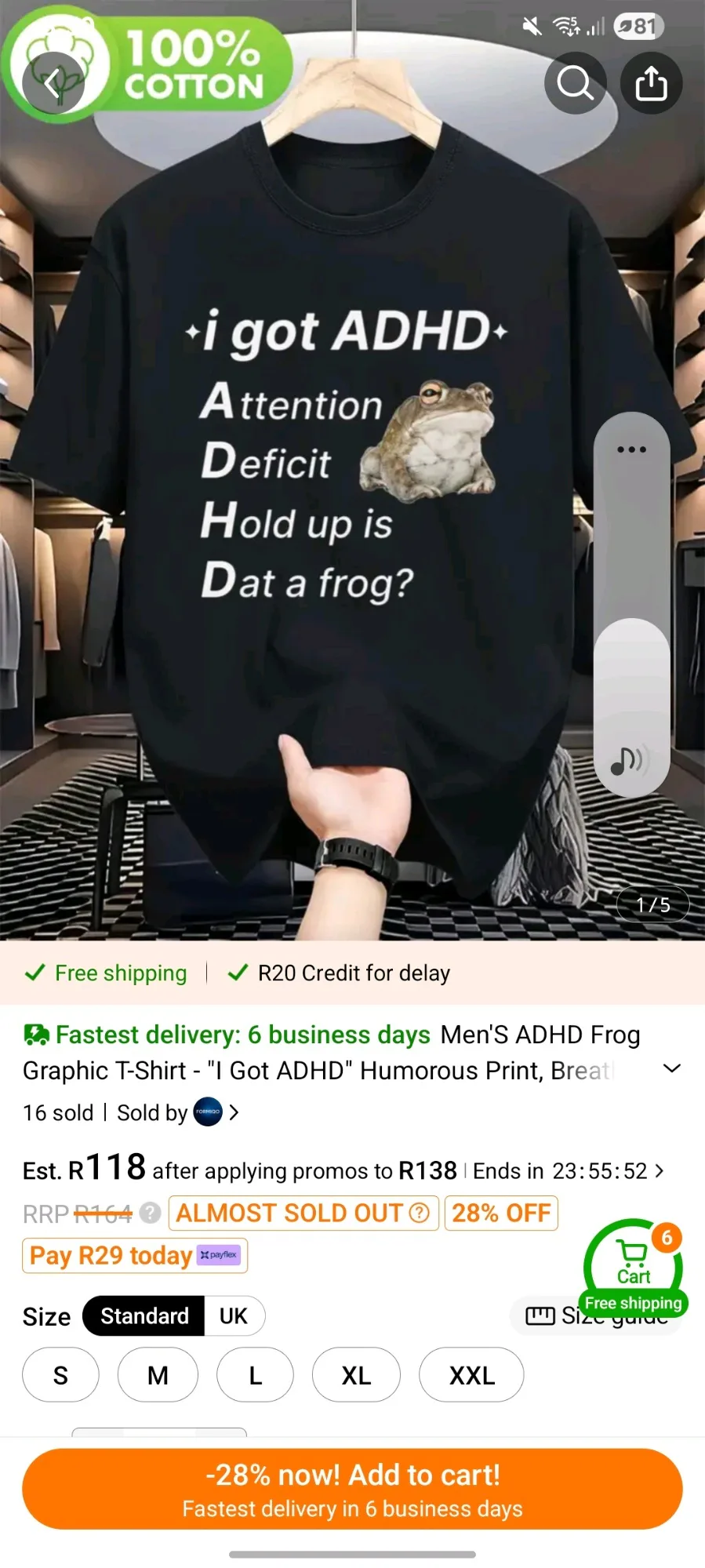Switch size system to UK
The height and width of the screenshot is (1568, 705).
click(234, 1315)
